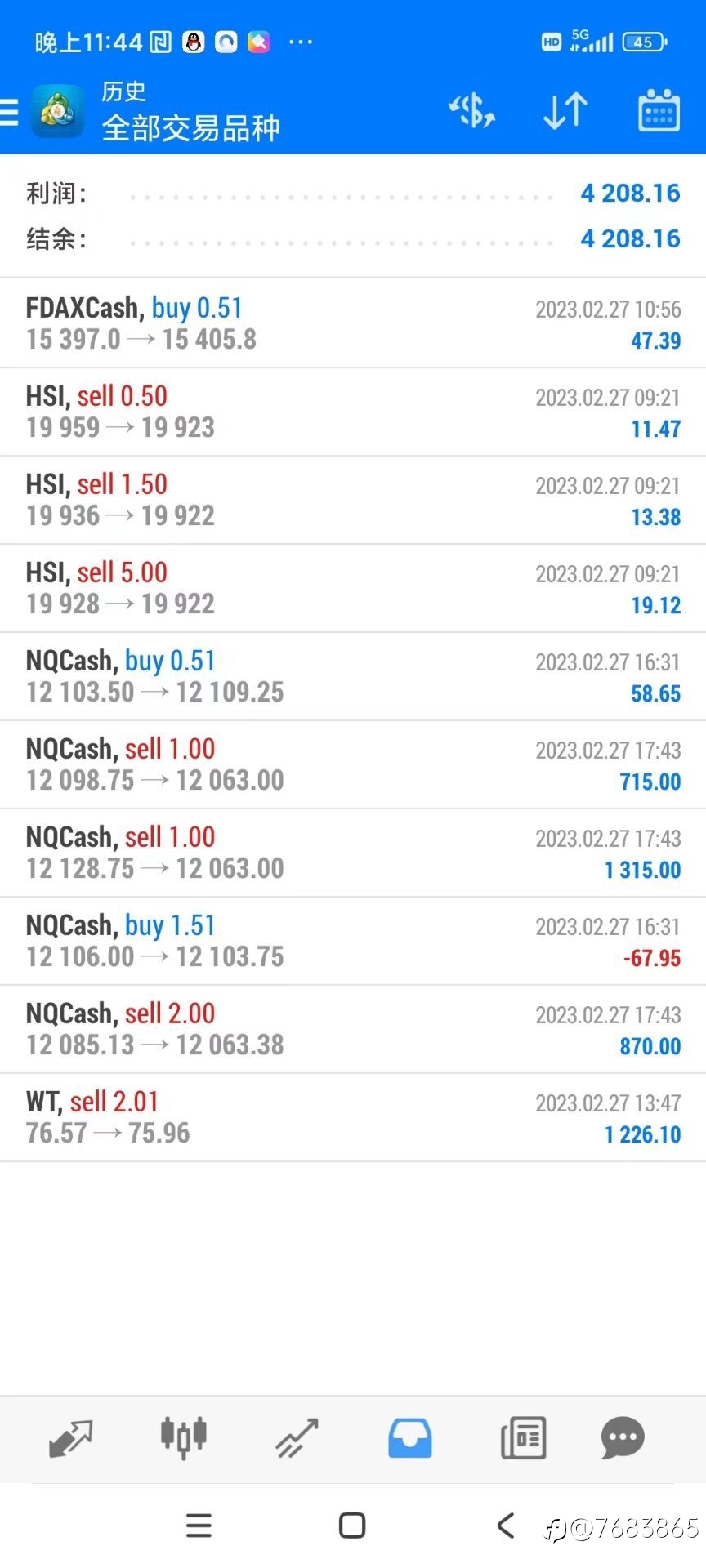Change sort order with arrows icon
Screen dimensions: 706x1568
tap(565, 110)
